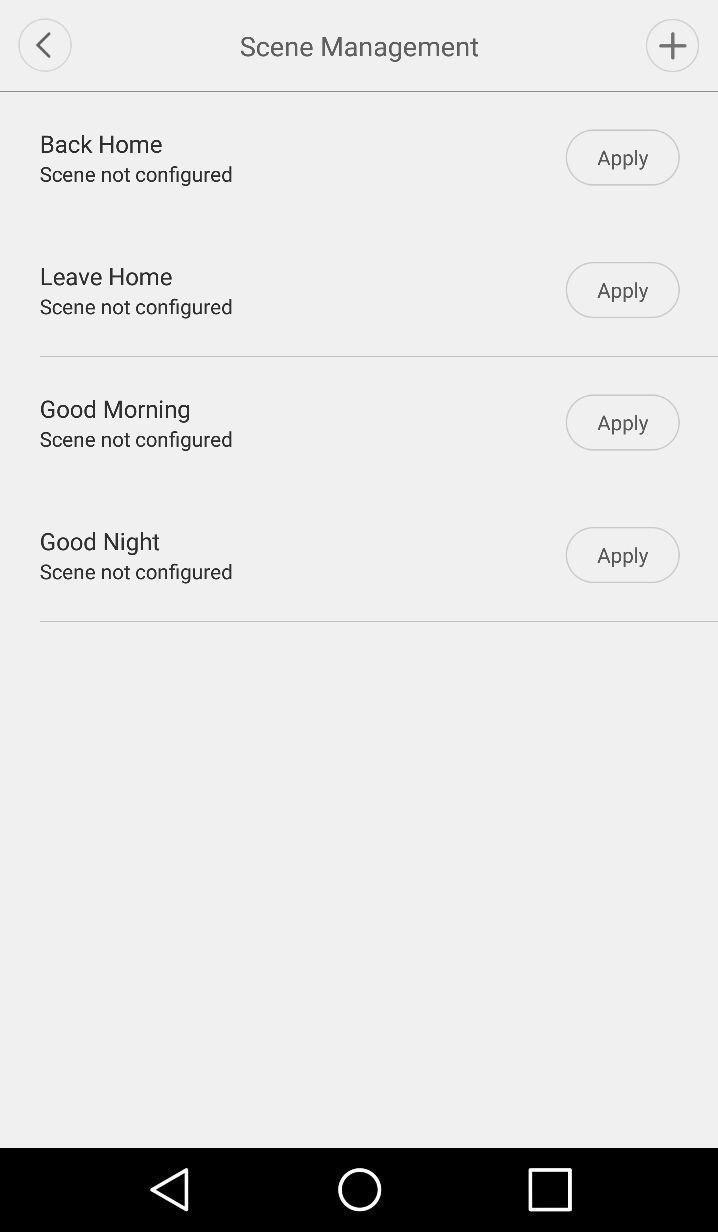718x1232 pixels.
Task: Open recent apps from navigation bar
Action: 549,1189
